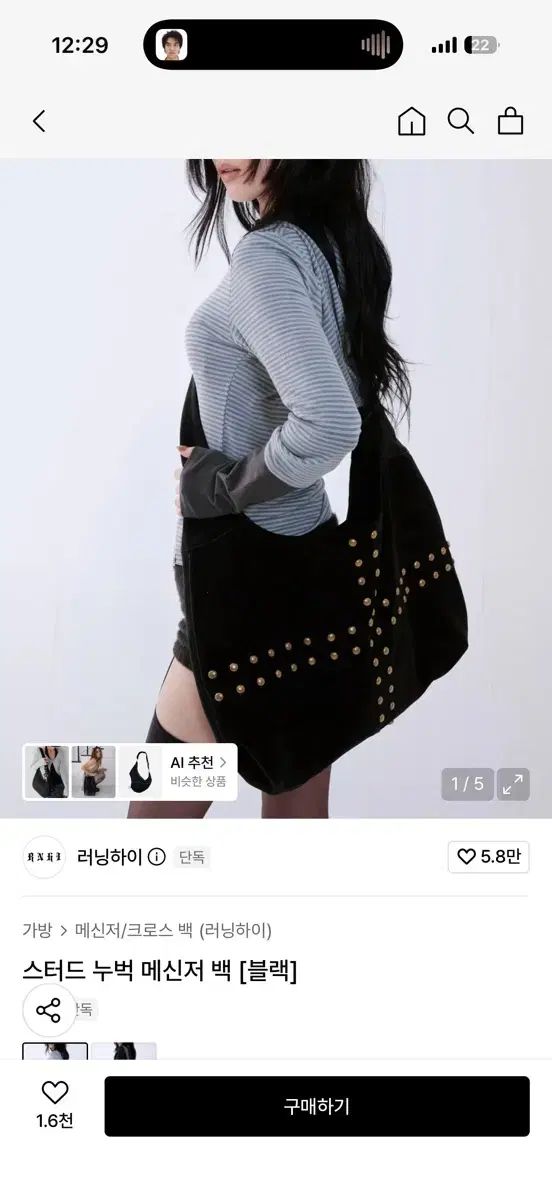This screenshot has width=552, height=1200.
Task: Share this product
Action: point(49,1010)
